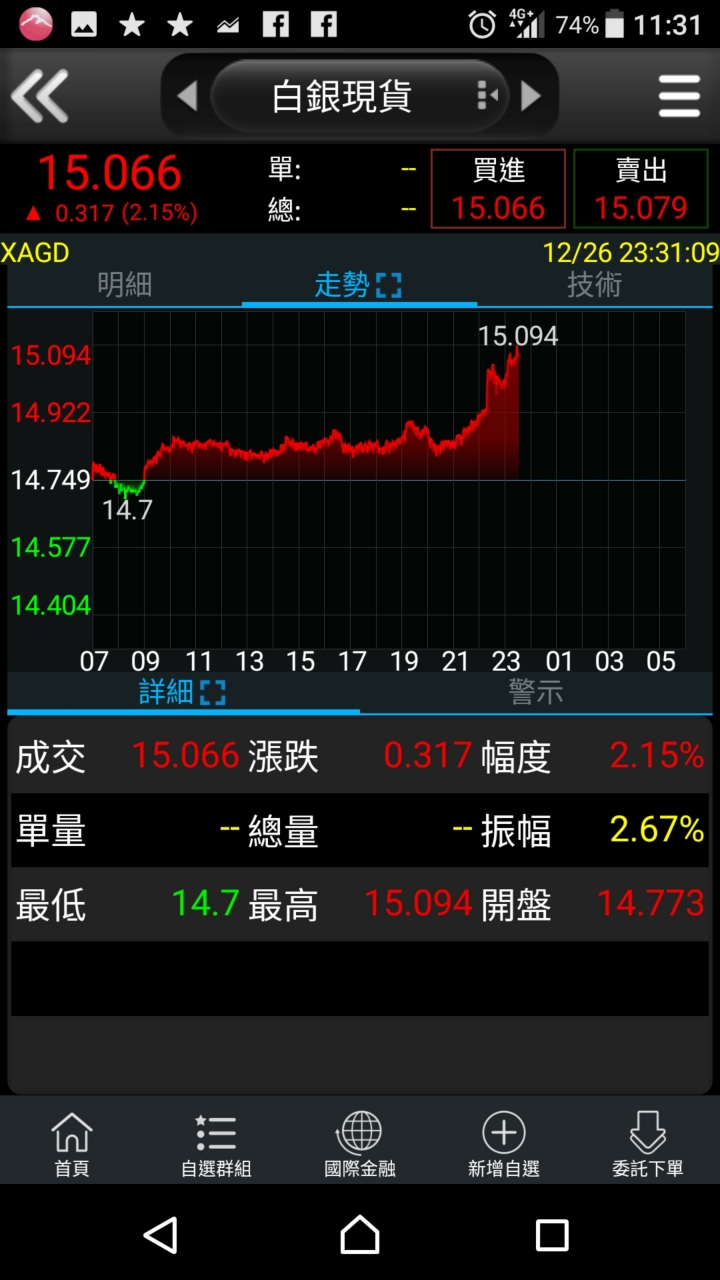This screenshot has height=1280, width=720.
Task: Tap the 賣出 sell price box
Action: [x=641, y=189]
